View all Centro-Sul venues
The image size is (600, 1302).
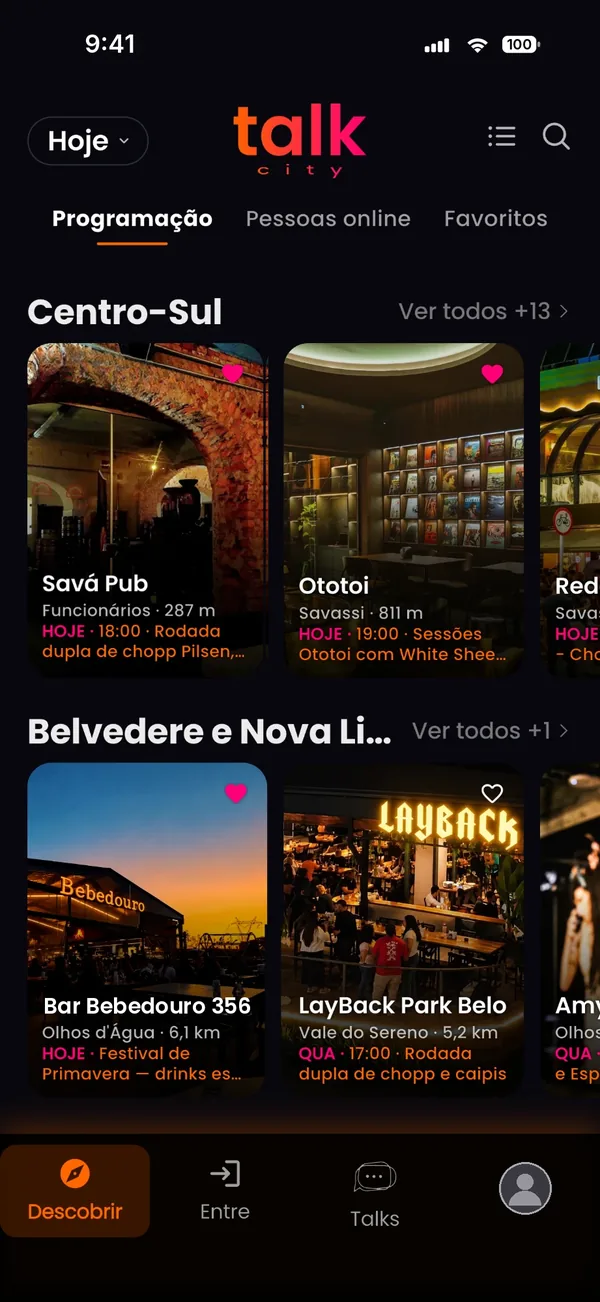(x=484, y=311)
